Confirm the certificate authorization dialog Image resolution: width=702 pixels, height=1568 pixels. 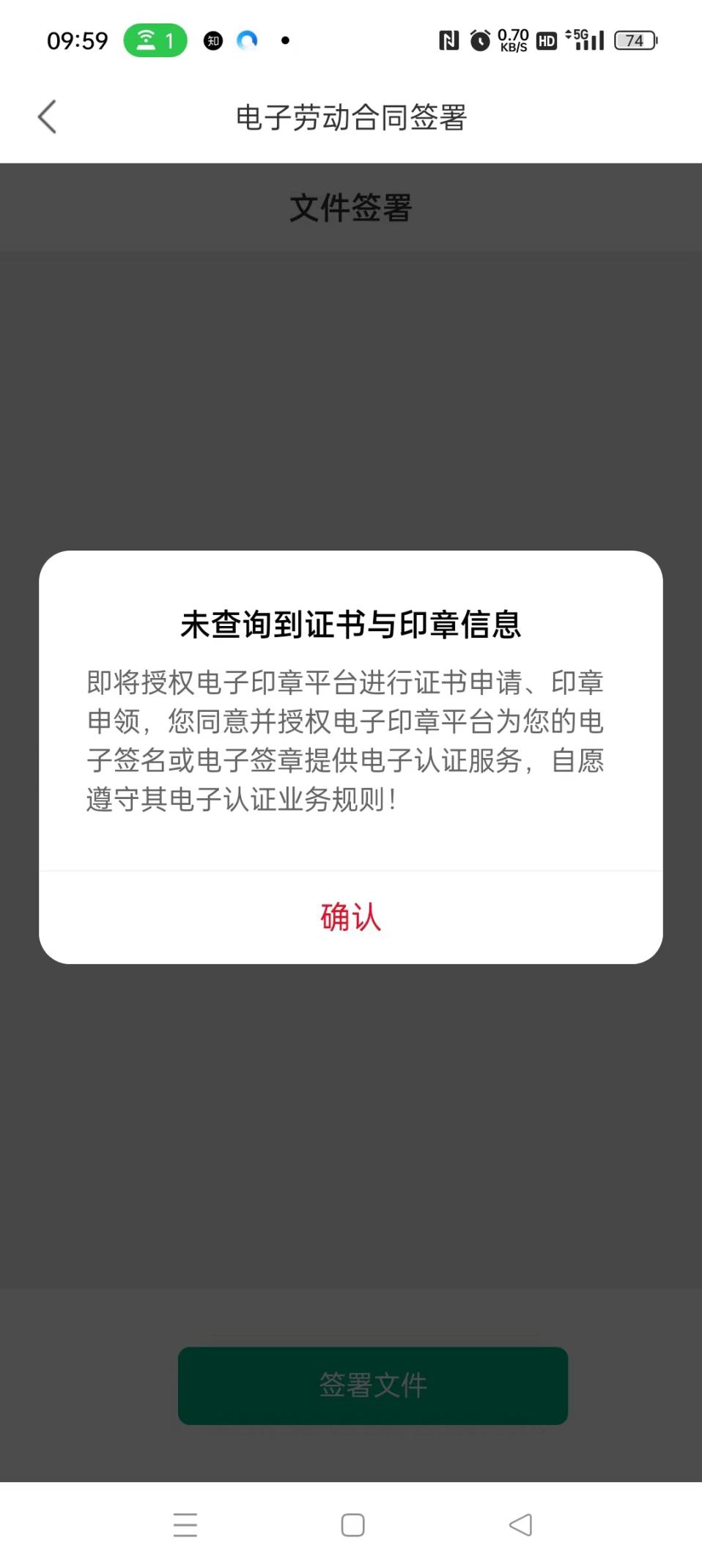click(x=351, y=917)
